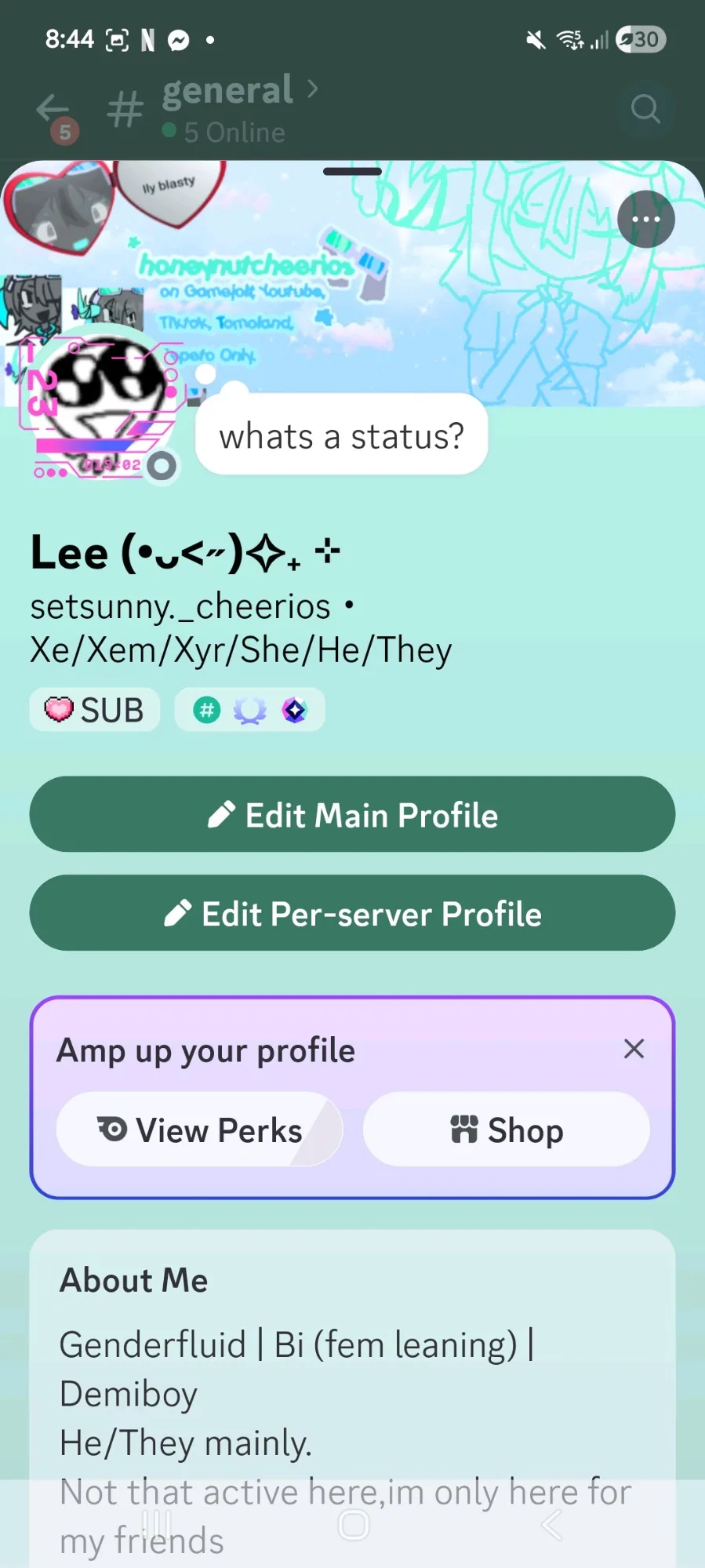View Perks for Nitro
The image size is (705, 1568).
pyautogui.click(x=199, y=1130)
